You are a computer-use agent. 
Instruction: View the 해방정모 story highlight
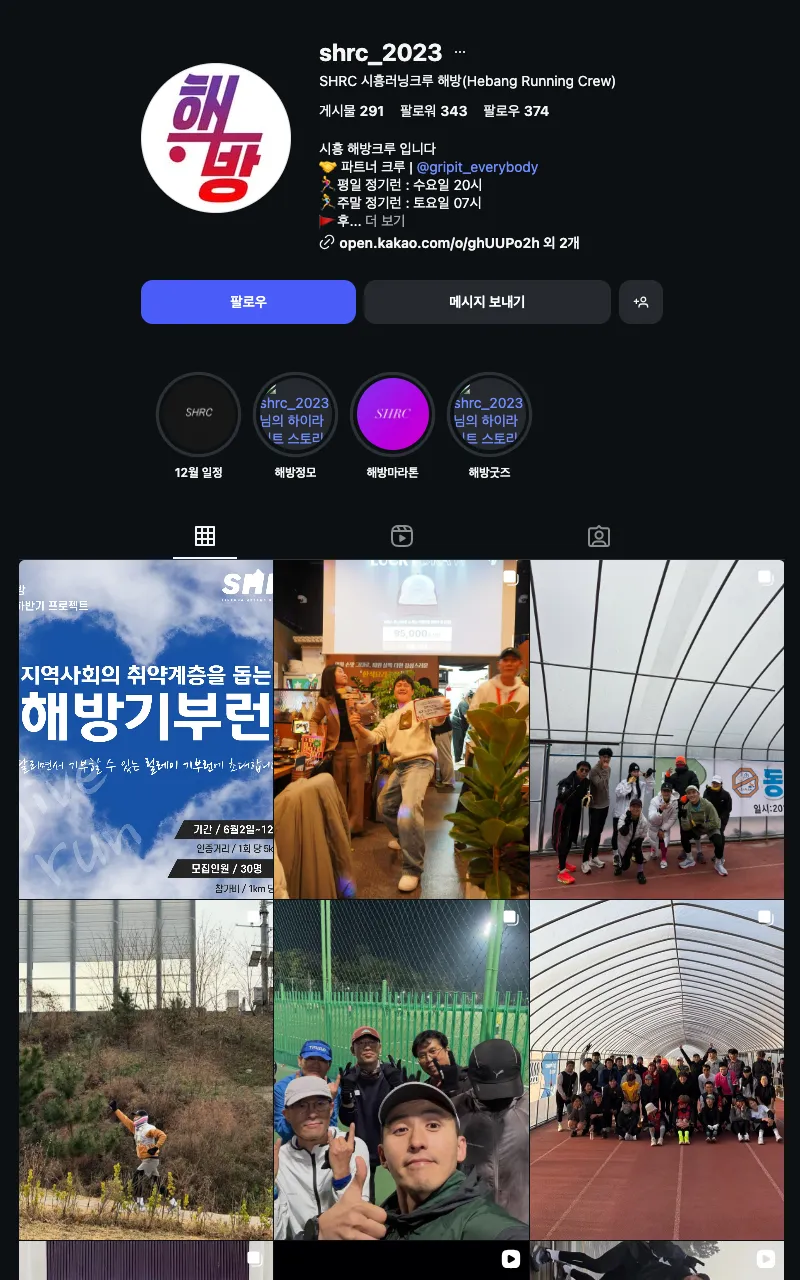pyautogui.click(x=295, y=414)
